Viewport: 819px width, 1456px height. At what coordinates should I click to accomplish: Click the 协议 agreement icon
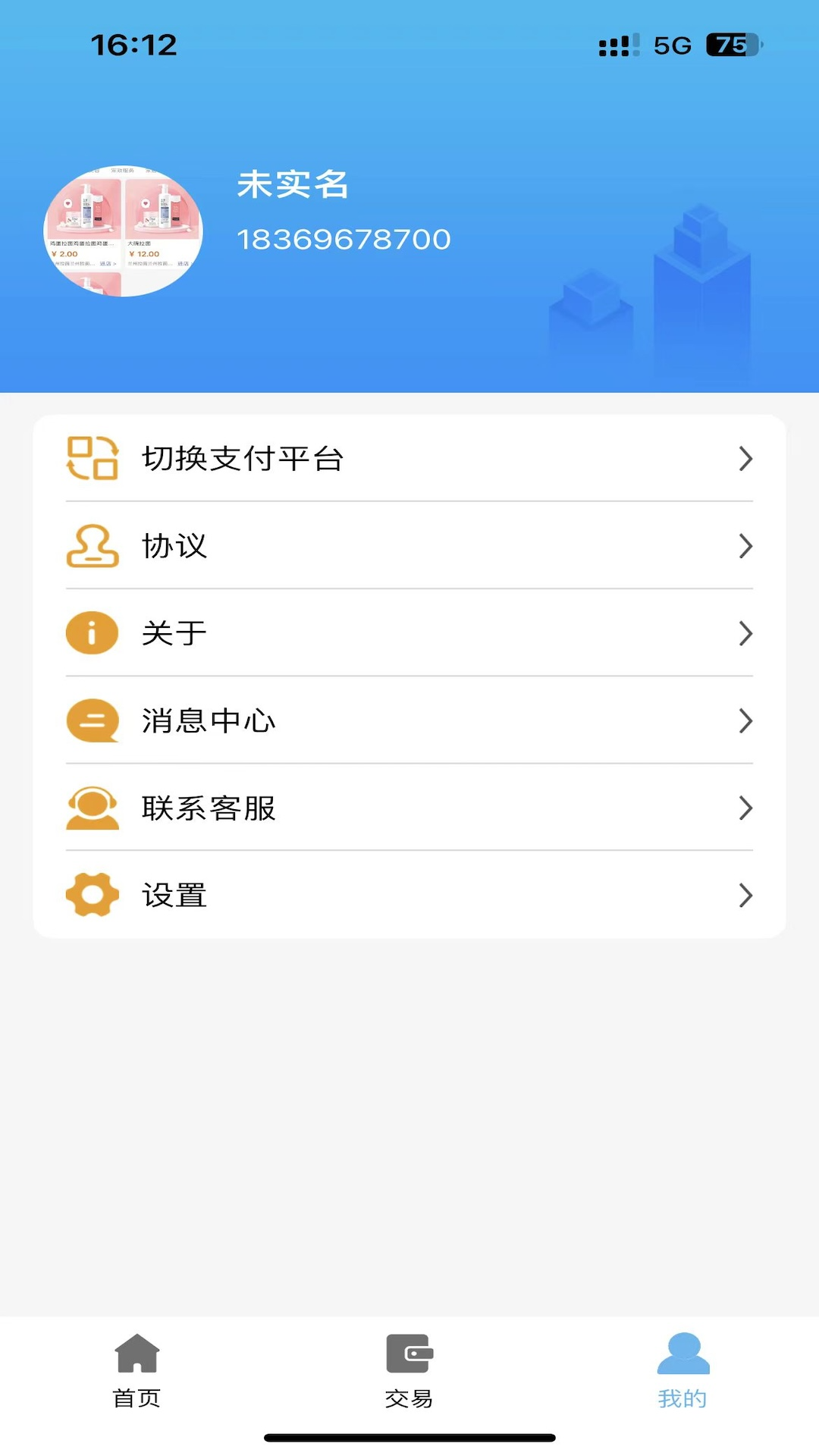pyautogui.click(x=91, y=546)
